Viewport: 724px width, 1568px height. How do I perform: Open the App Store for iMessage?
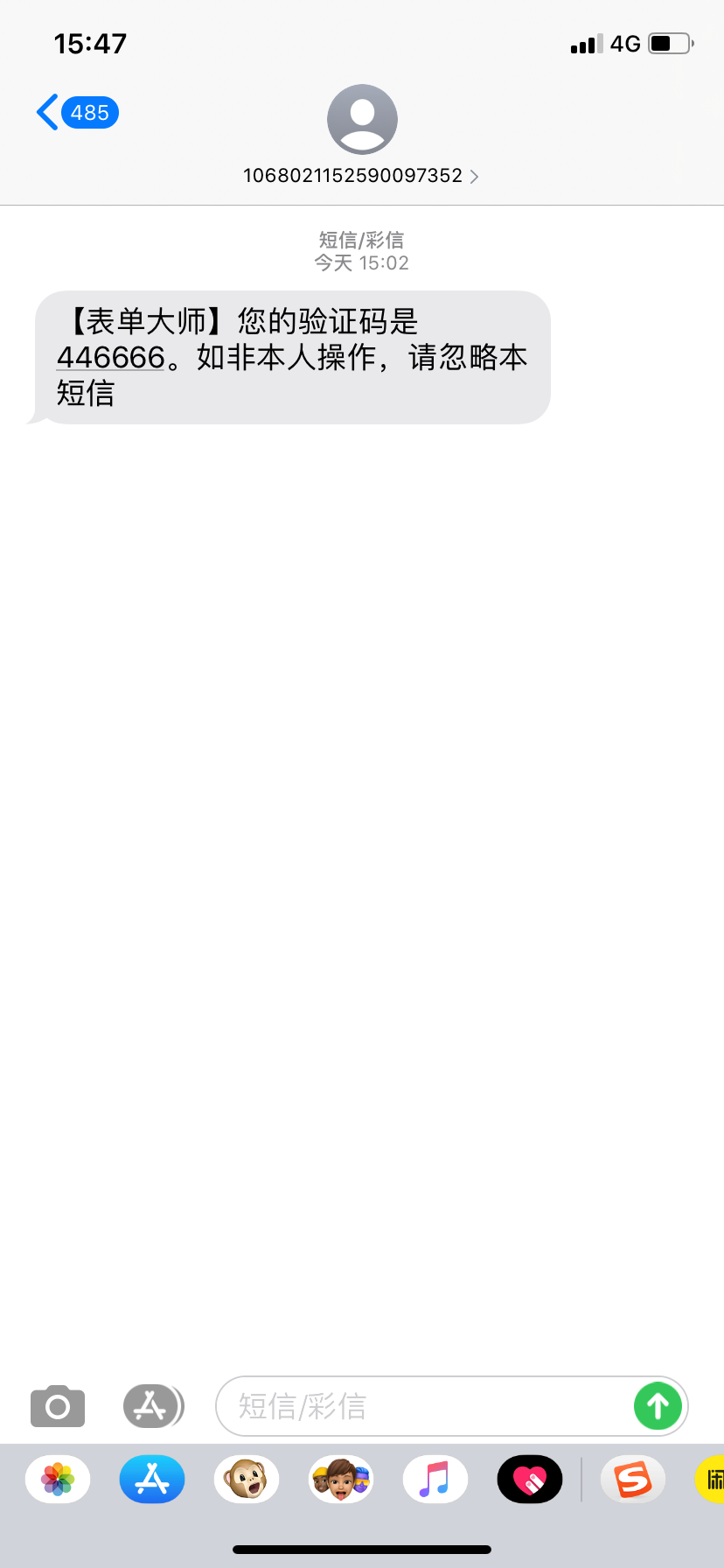click(x=152, y=1480)
